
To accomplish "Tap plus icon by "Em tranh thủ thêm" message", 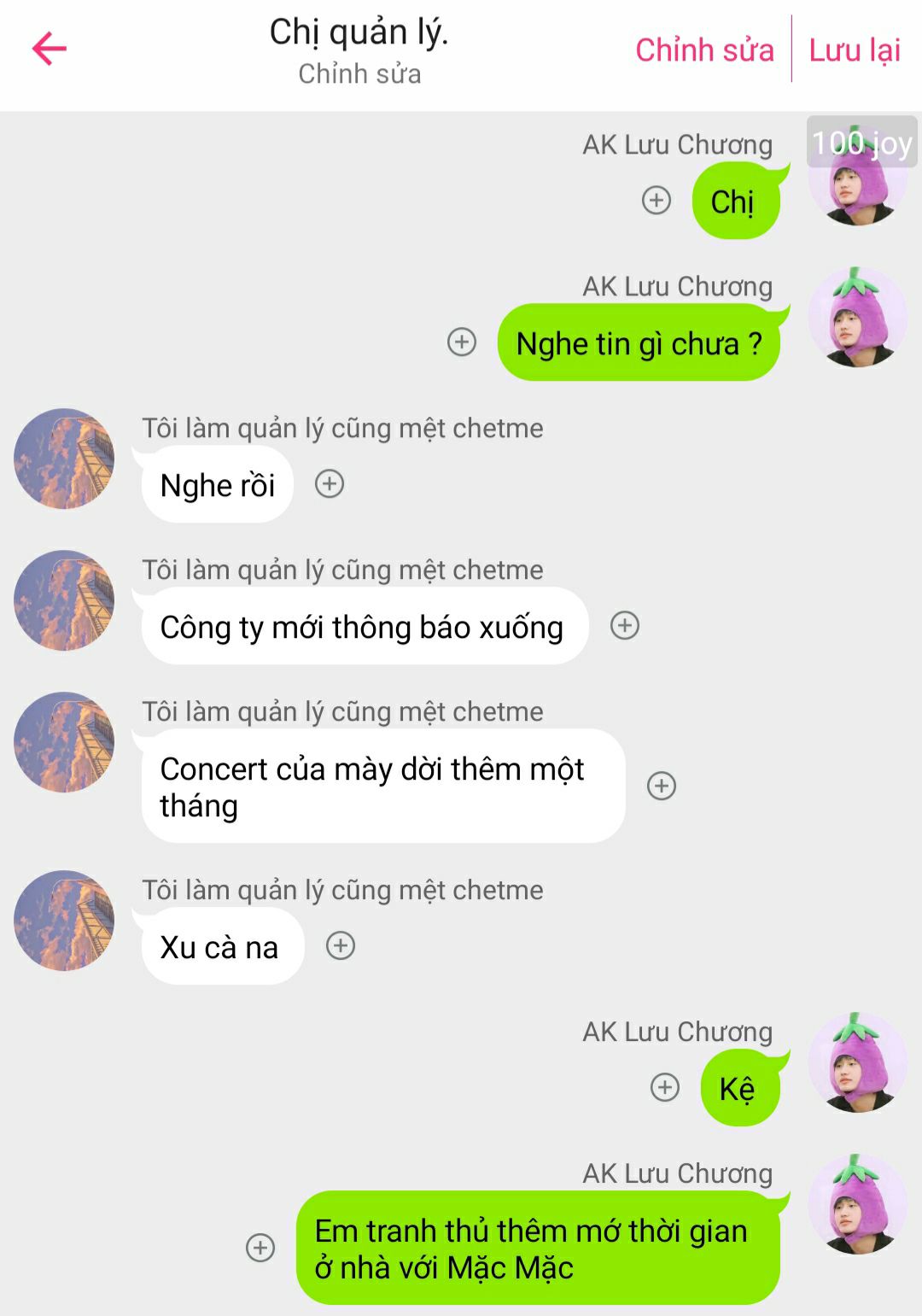I will click(260, 1248).
